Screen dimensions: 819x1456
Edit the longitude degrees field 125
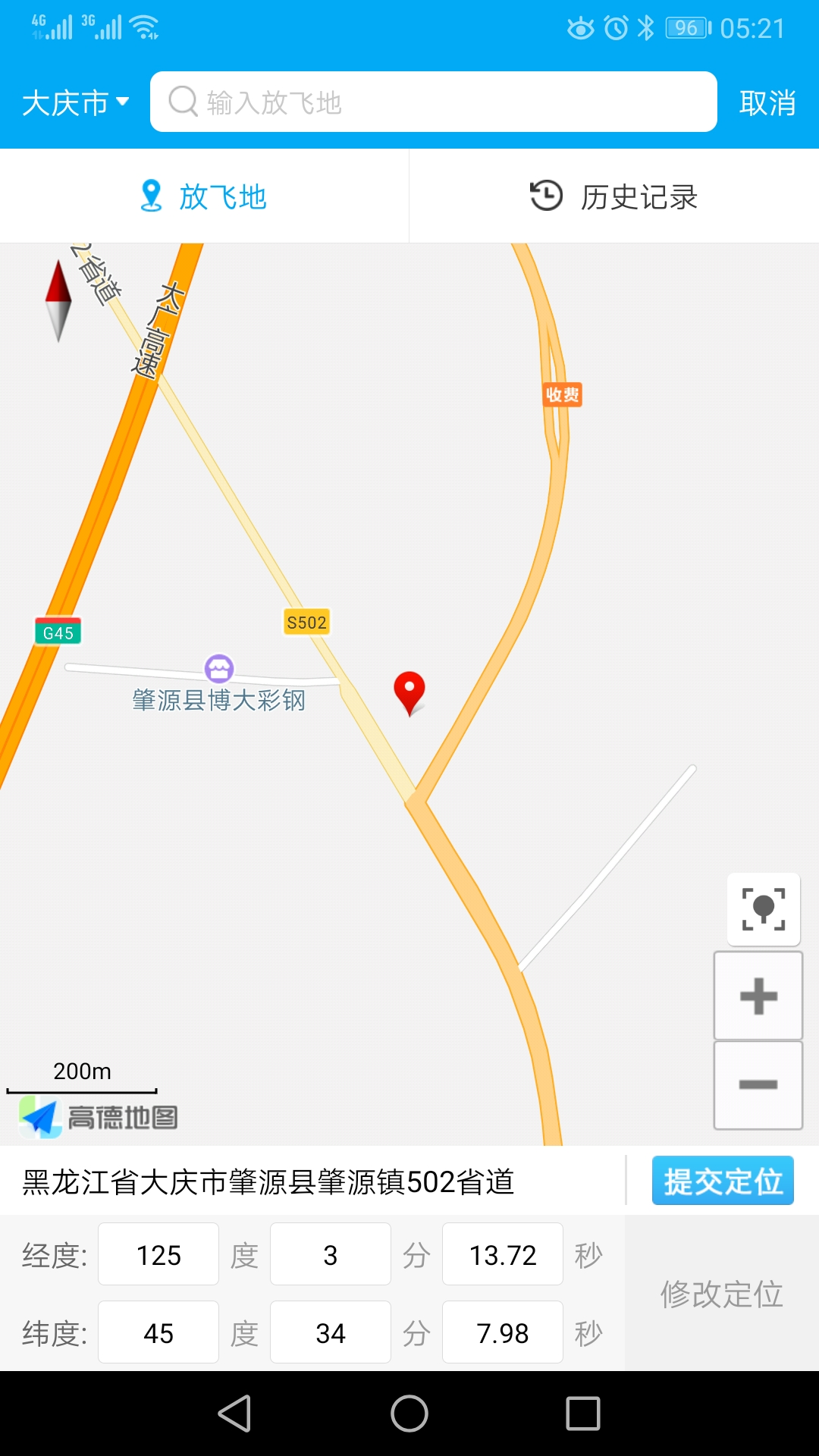coord(158,1255)
